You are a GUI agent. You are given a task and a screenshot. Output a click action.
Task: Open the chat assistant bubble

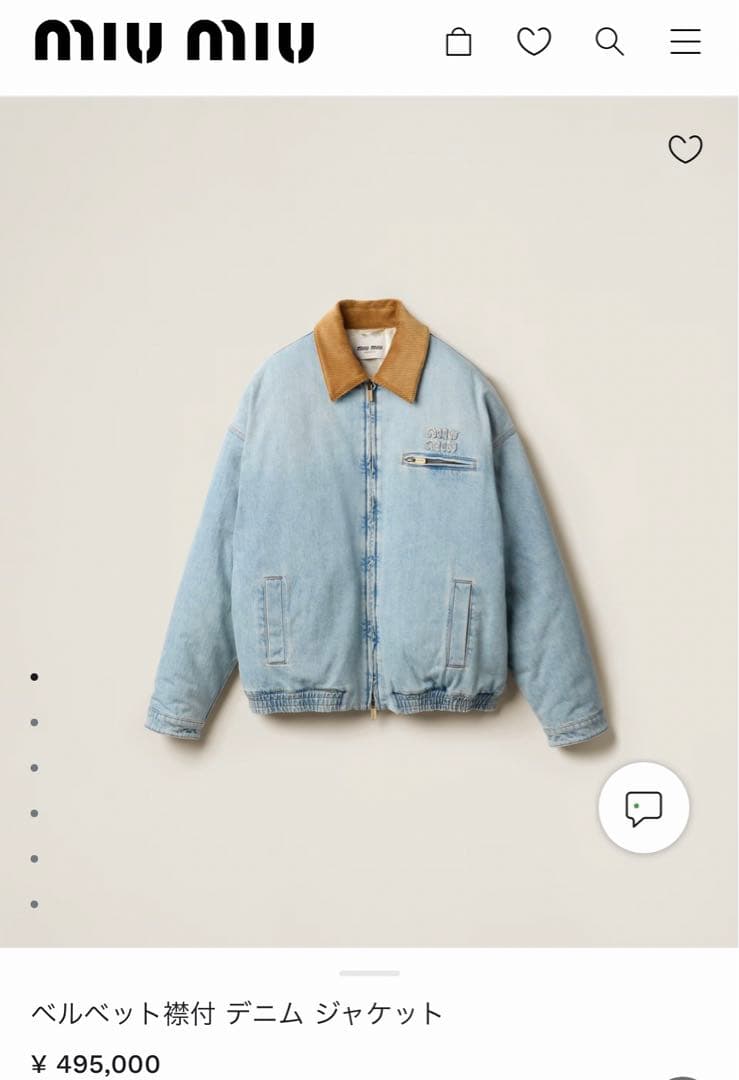click(x=643, y=808)
